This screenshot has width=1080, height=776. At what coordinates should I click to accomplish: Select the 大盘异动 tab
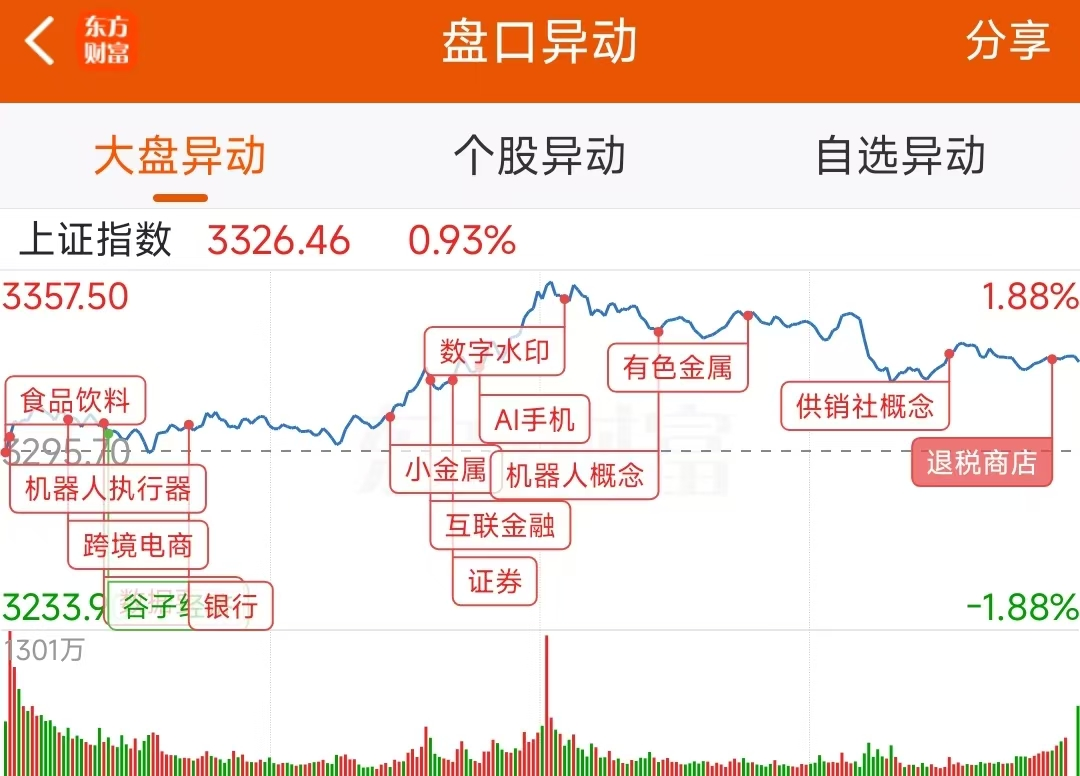point(180,157)
